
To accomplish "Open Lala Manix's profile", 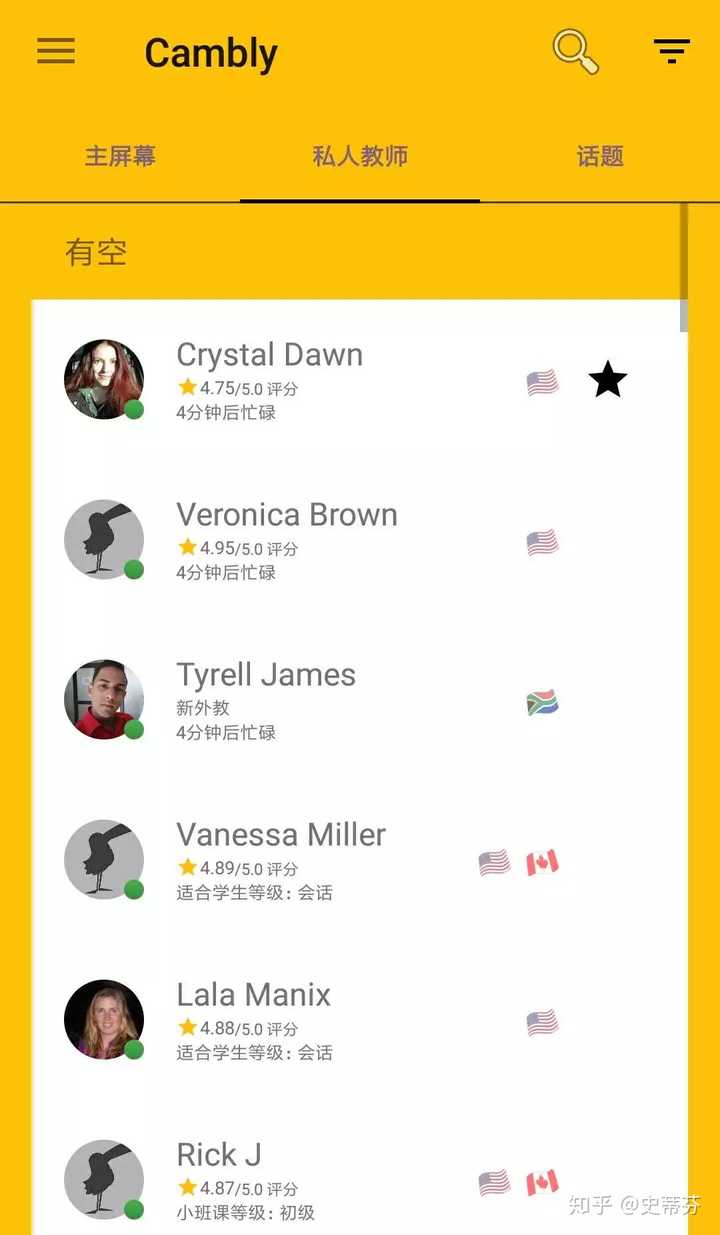I will 254,1020.
